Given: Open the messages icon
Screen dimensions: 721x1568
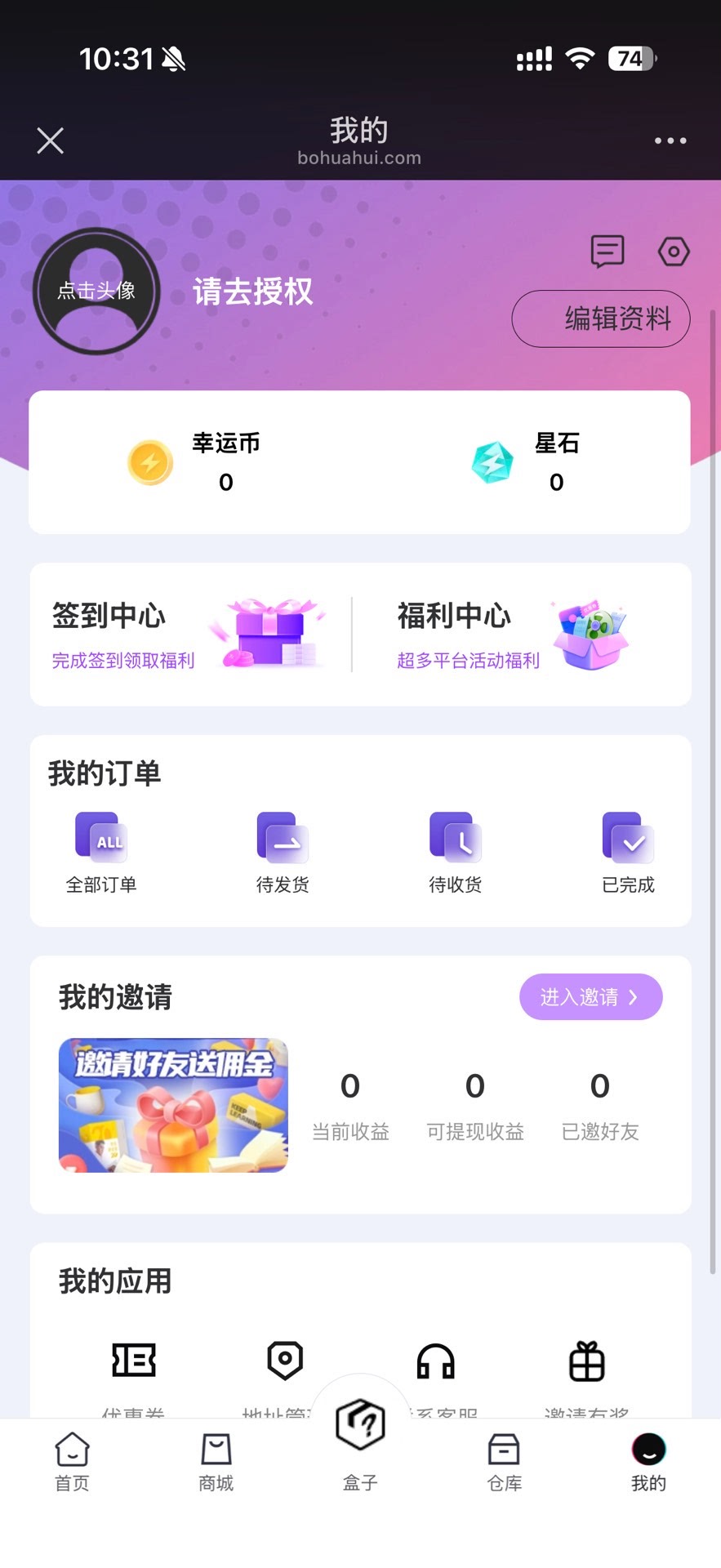Looking at the screenshot, I should tap(608, 252).
